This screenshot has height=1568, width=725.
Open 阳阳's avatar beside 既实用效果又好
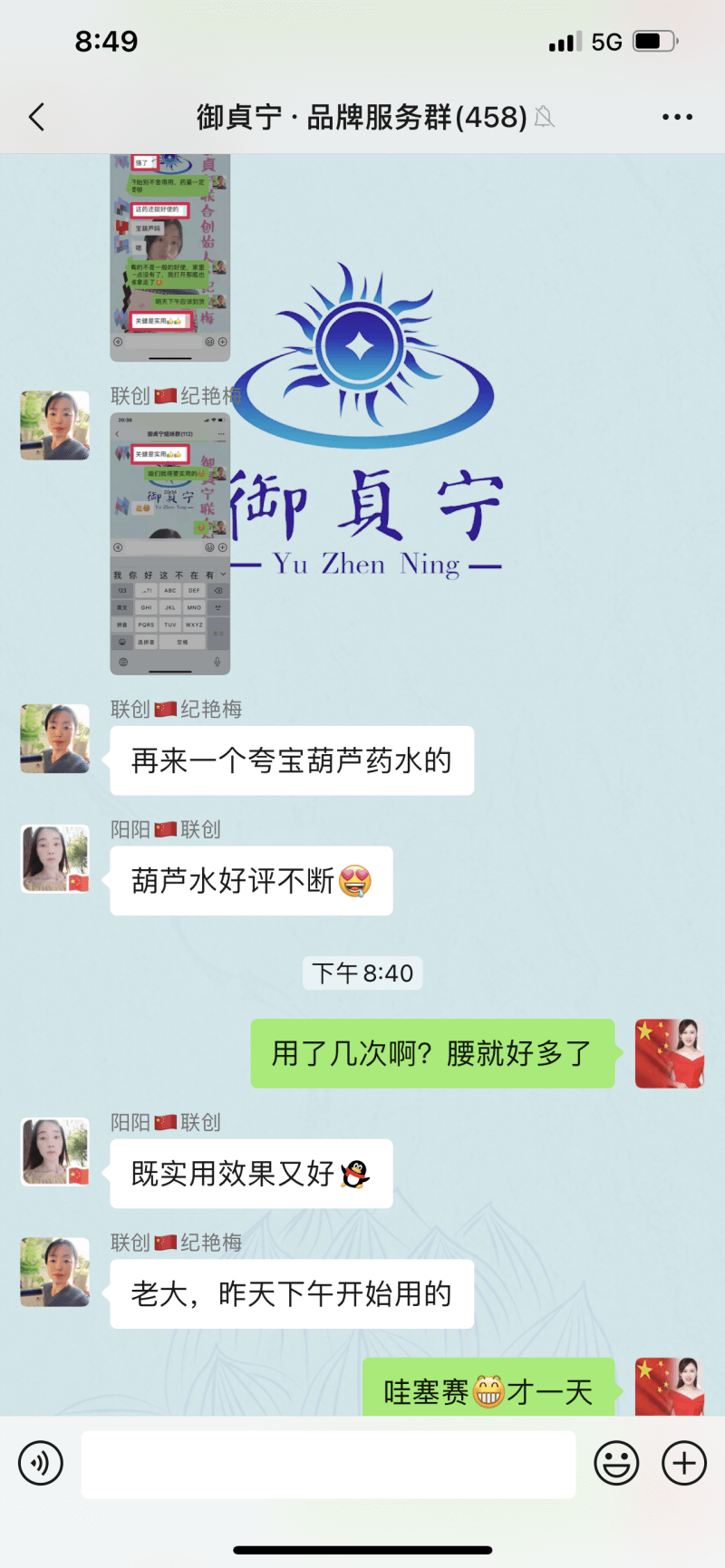(55, 1152)
